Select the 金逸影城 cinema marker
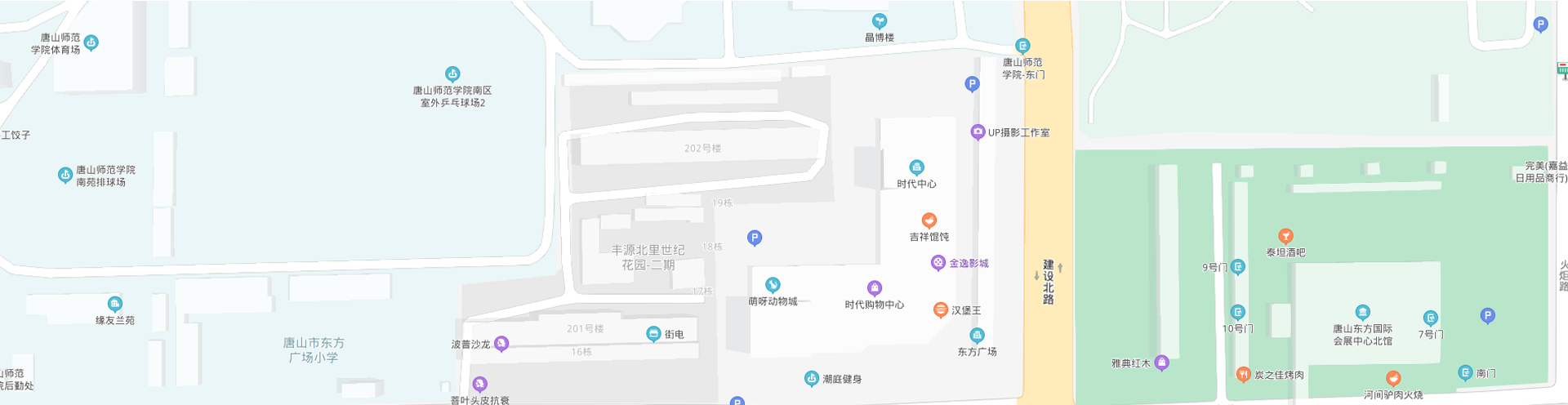Screen dimensions: 1568x405 pos(938,263)
